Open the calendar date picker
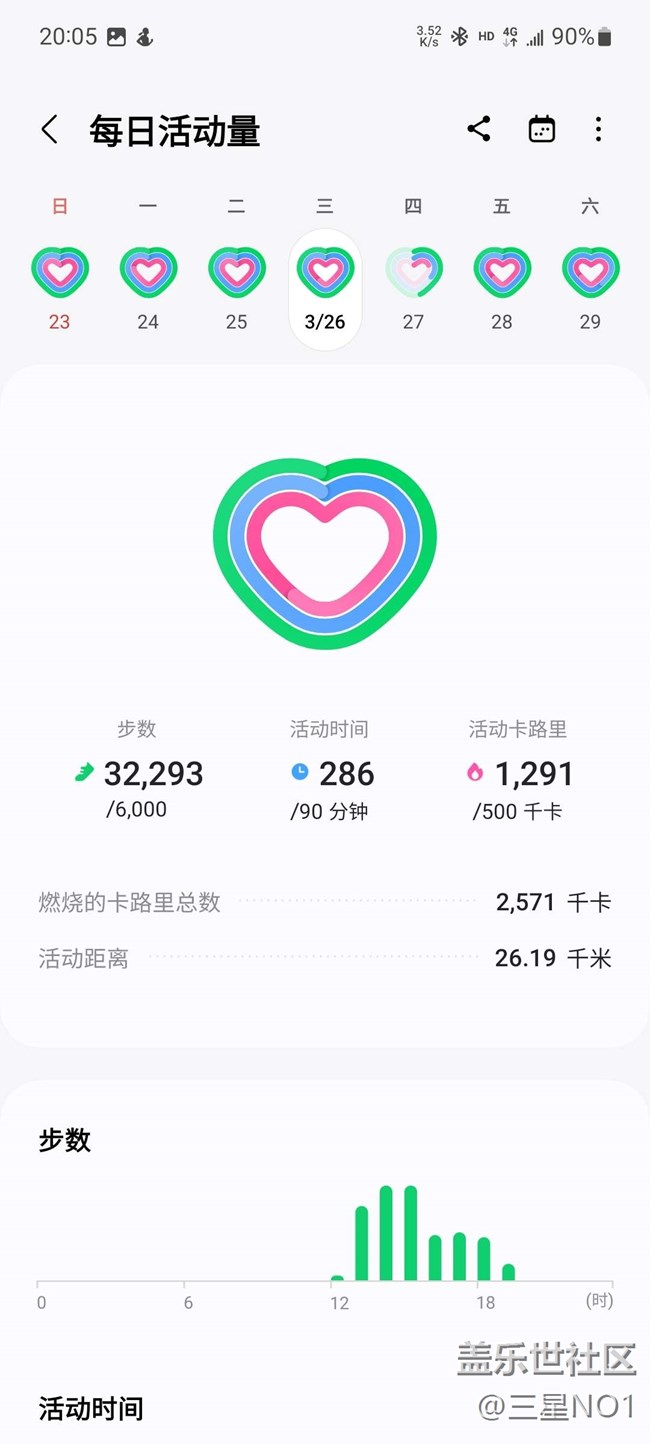 542,129
